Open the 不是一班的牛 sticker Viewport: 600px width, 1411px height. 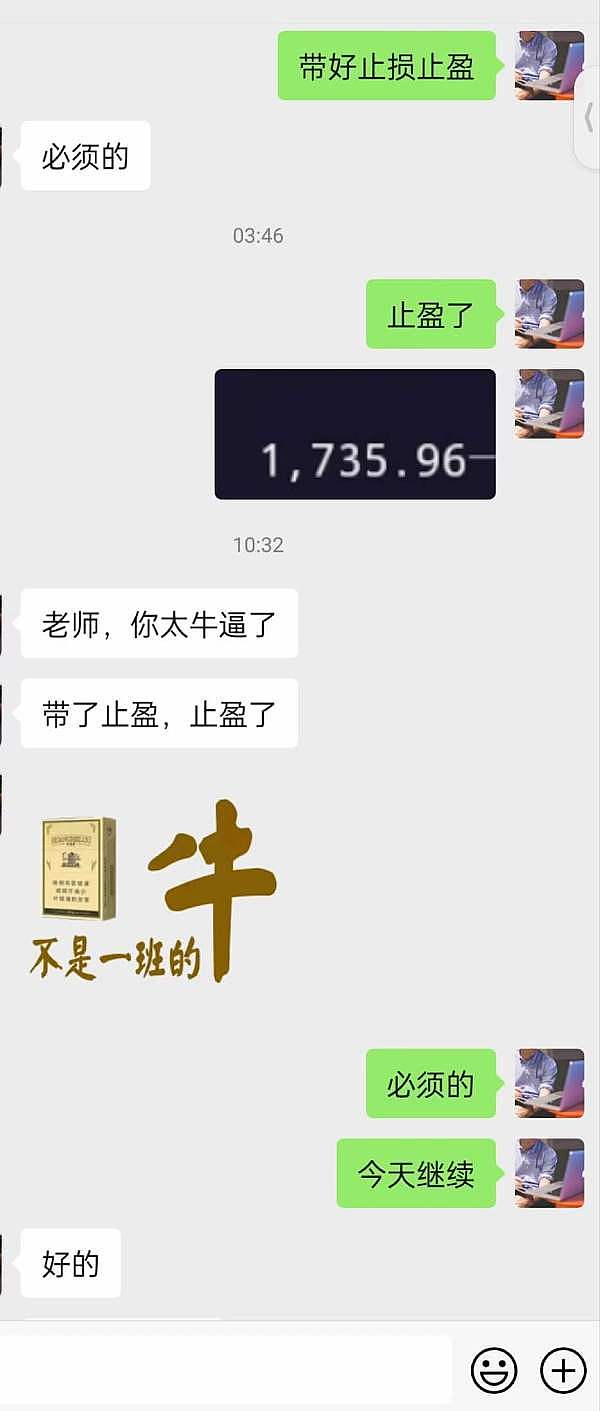pos(150,890)
